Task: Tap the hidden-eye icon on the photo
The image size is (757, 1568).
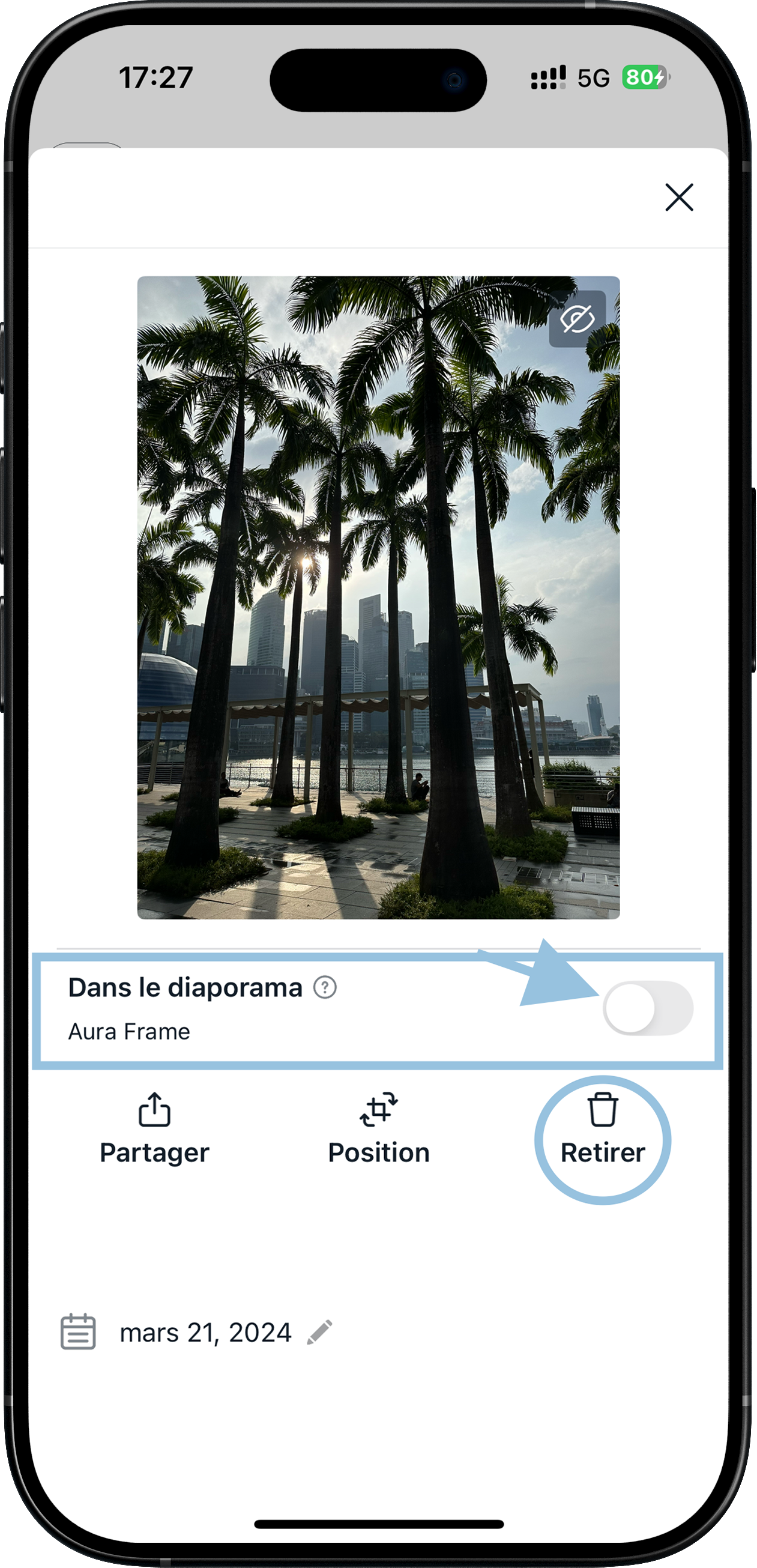Action: (577, 319)
